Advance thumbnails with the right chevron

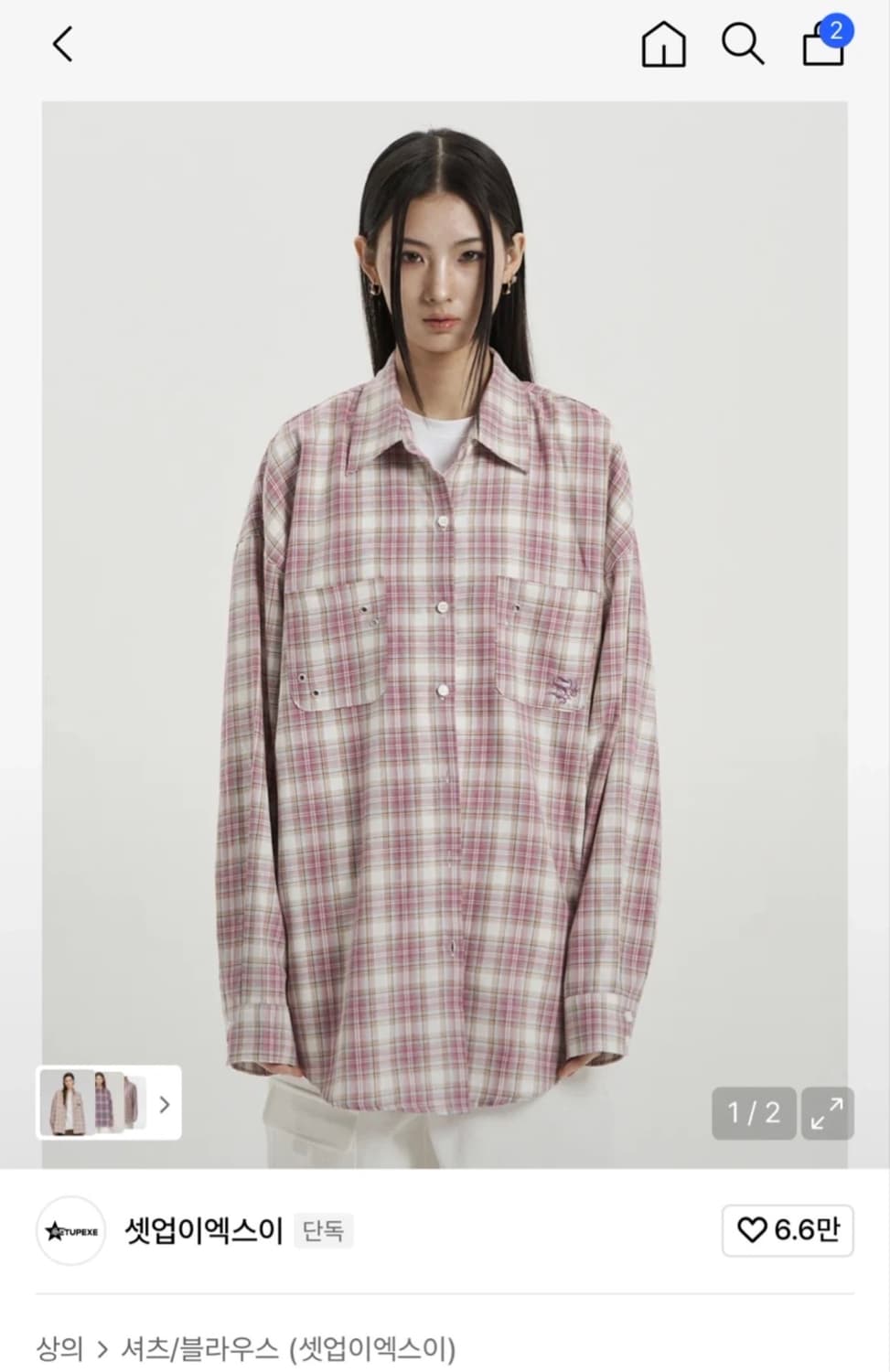coord(165,1105)
